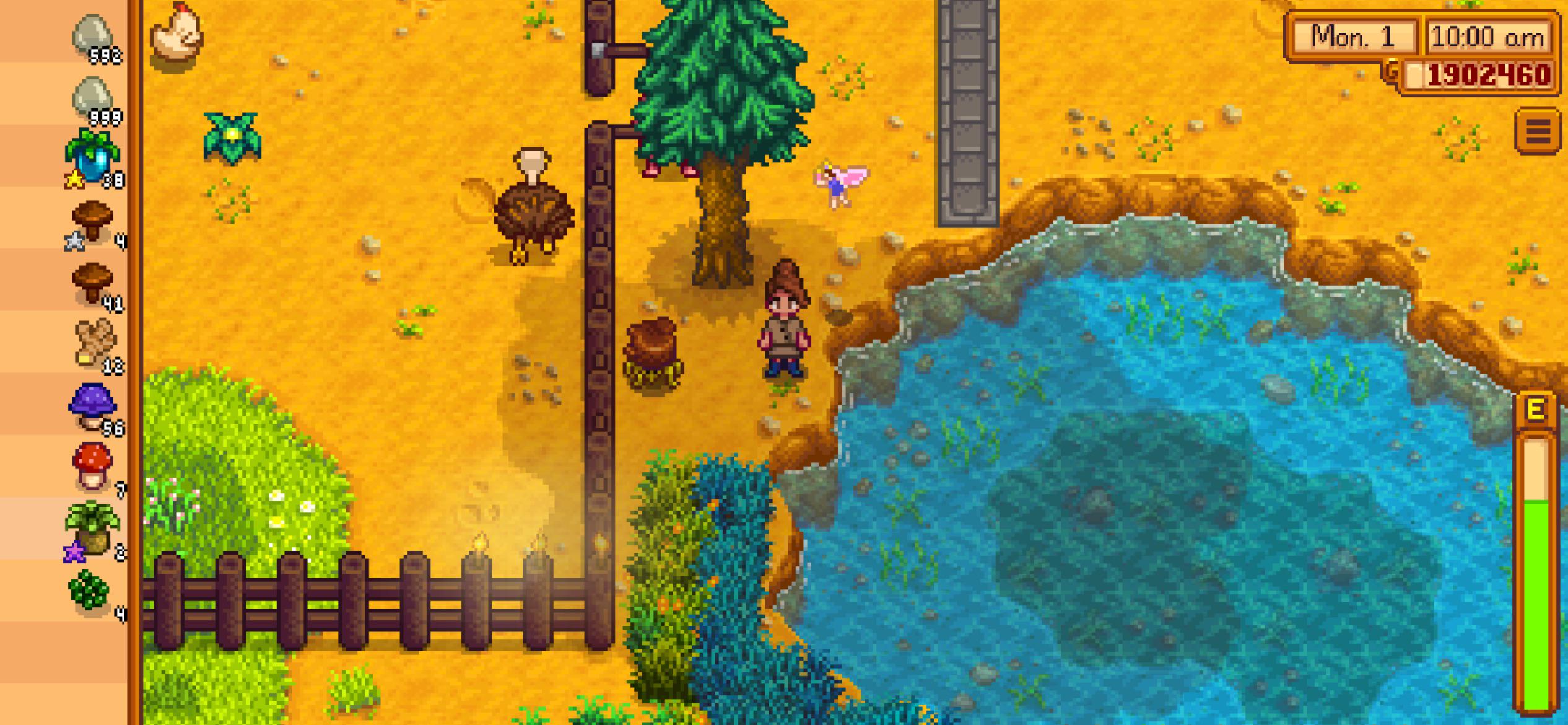1568x725 pixels.
Task: Select the potted plant item
Action: click(93, 528)
